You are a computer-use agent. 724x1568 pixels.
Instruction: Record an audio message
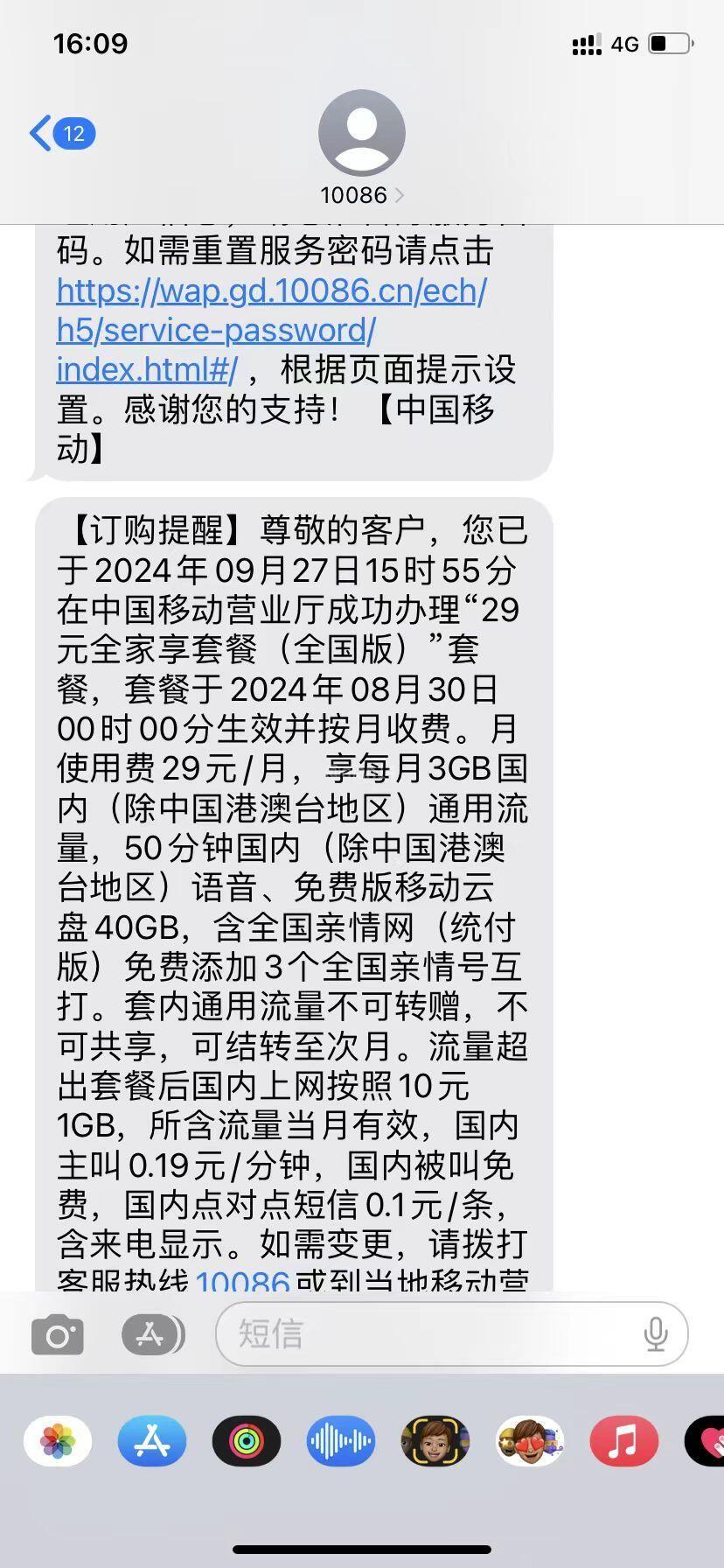pos(341,1440)
